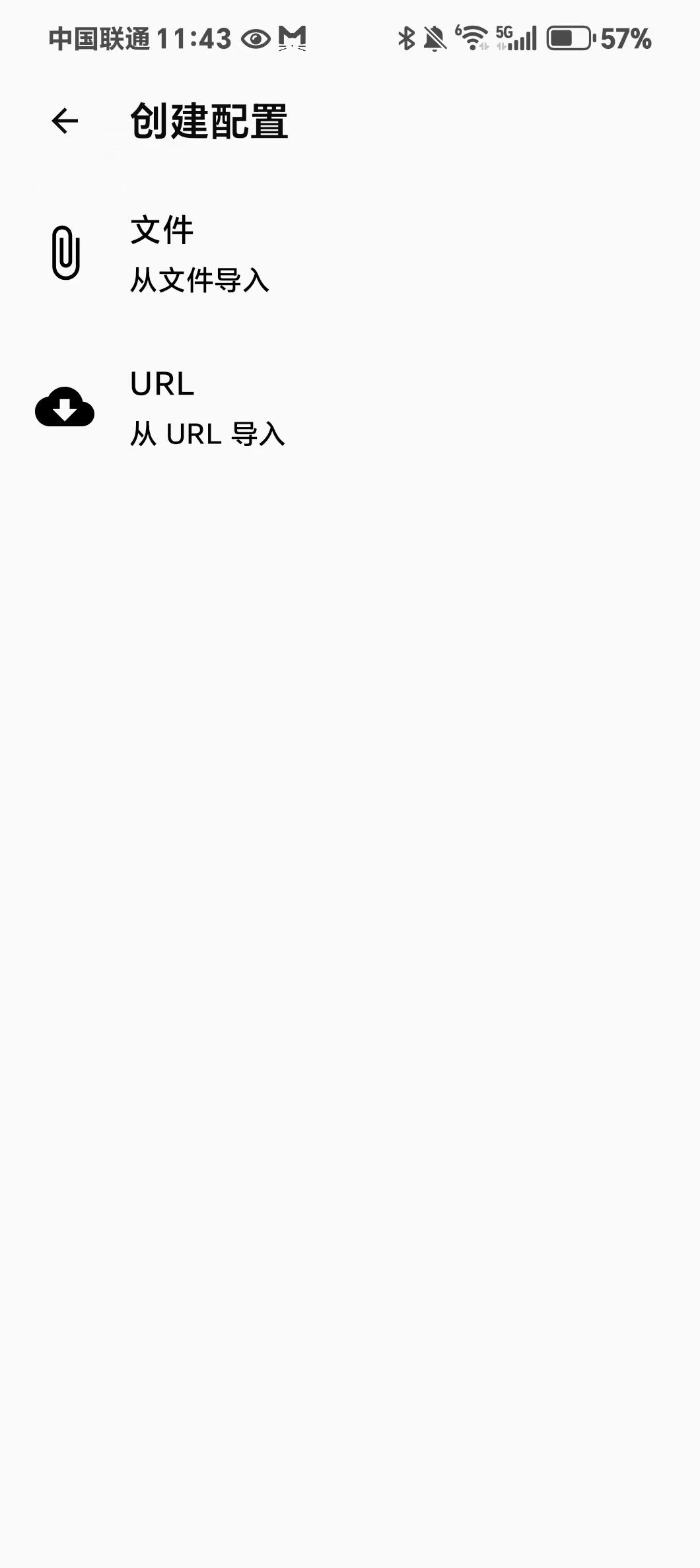Select 文件 to import from file

coord(198,253)
